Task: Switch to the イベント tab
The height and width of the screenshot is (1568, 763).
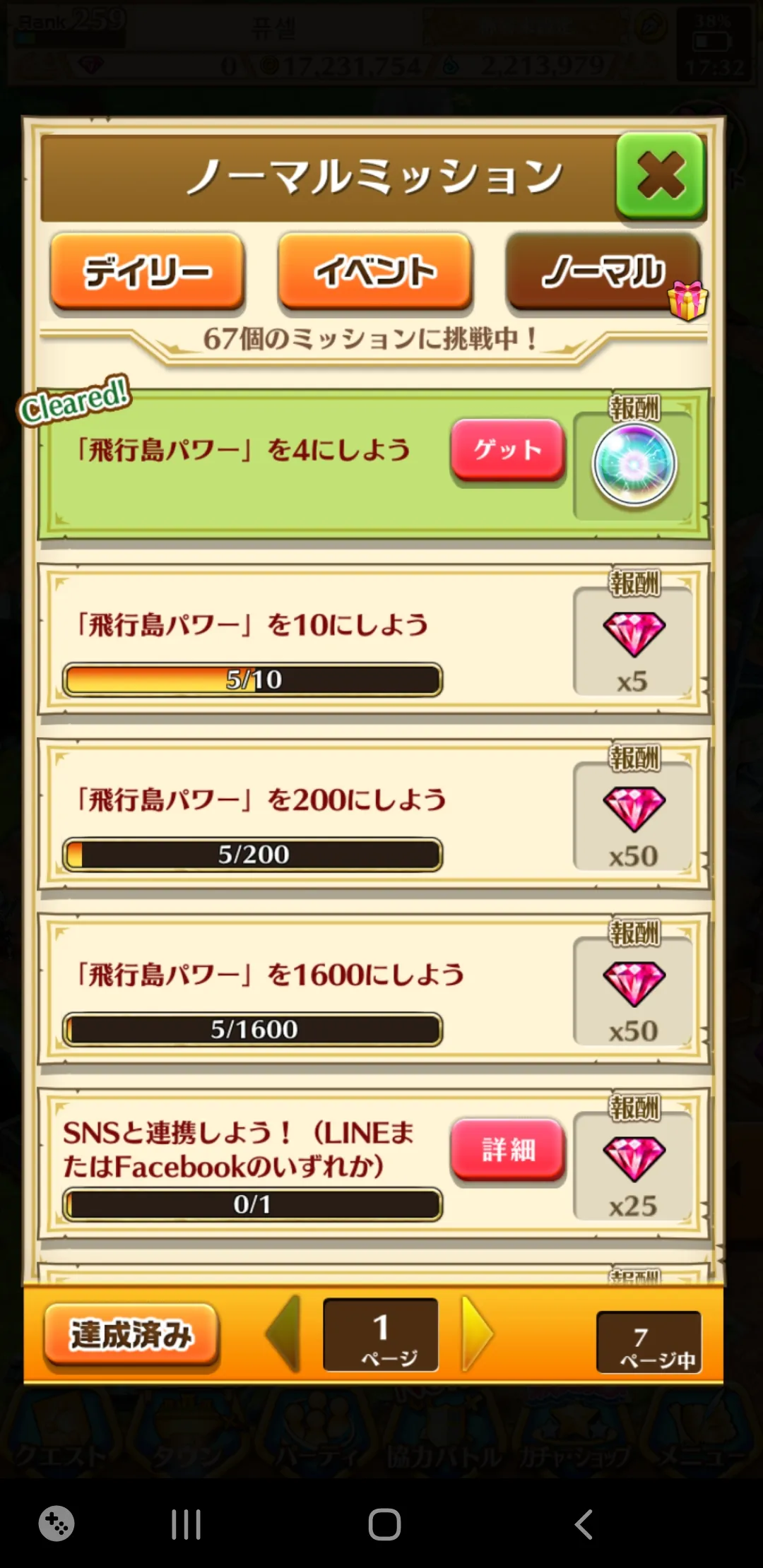Action: tap(375, 272)
